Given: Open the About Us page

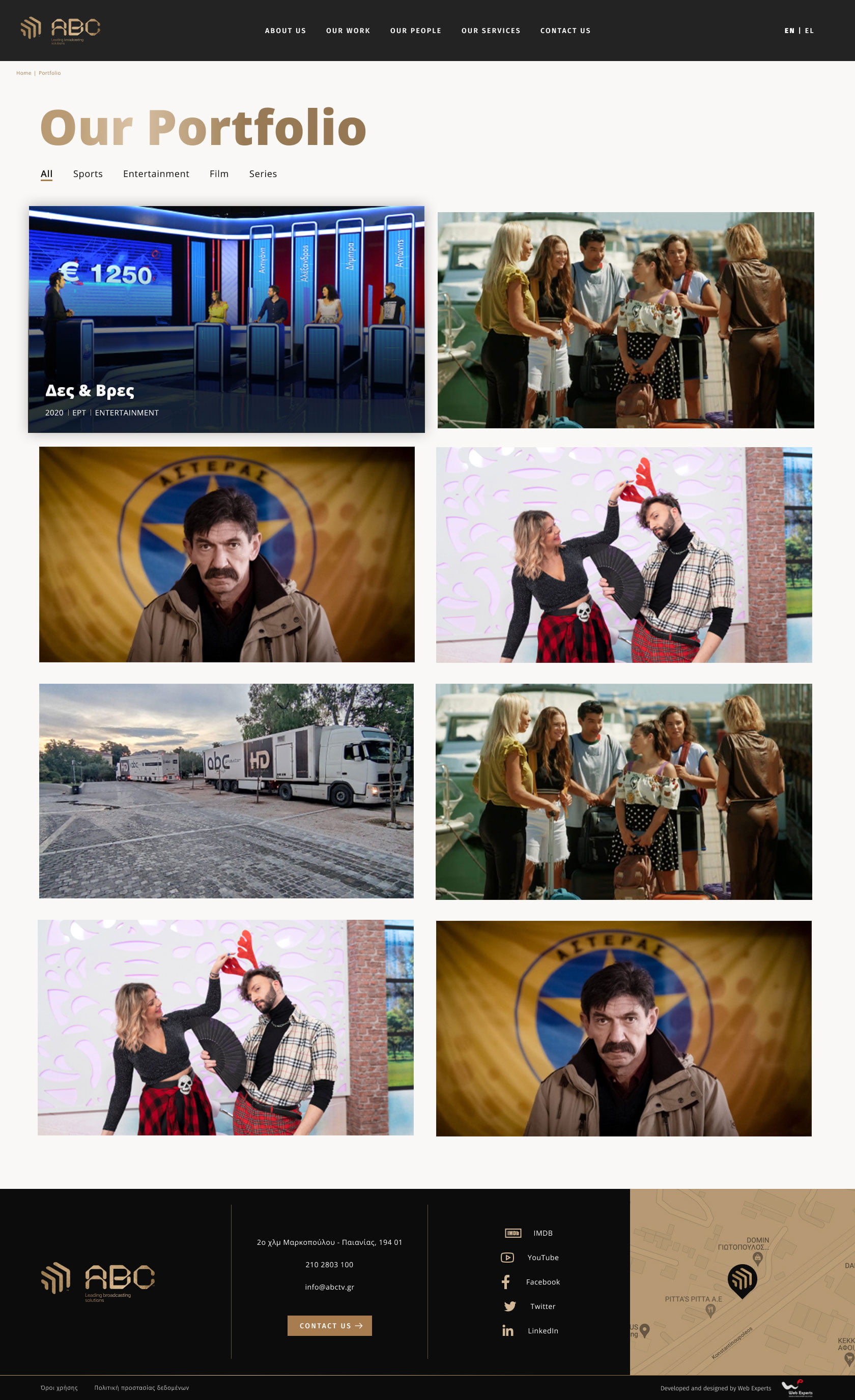Looking at the screenshot, I should pos(286,31).
